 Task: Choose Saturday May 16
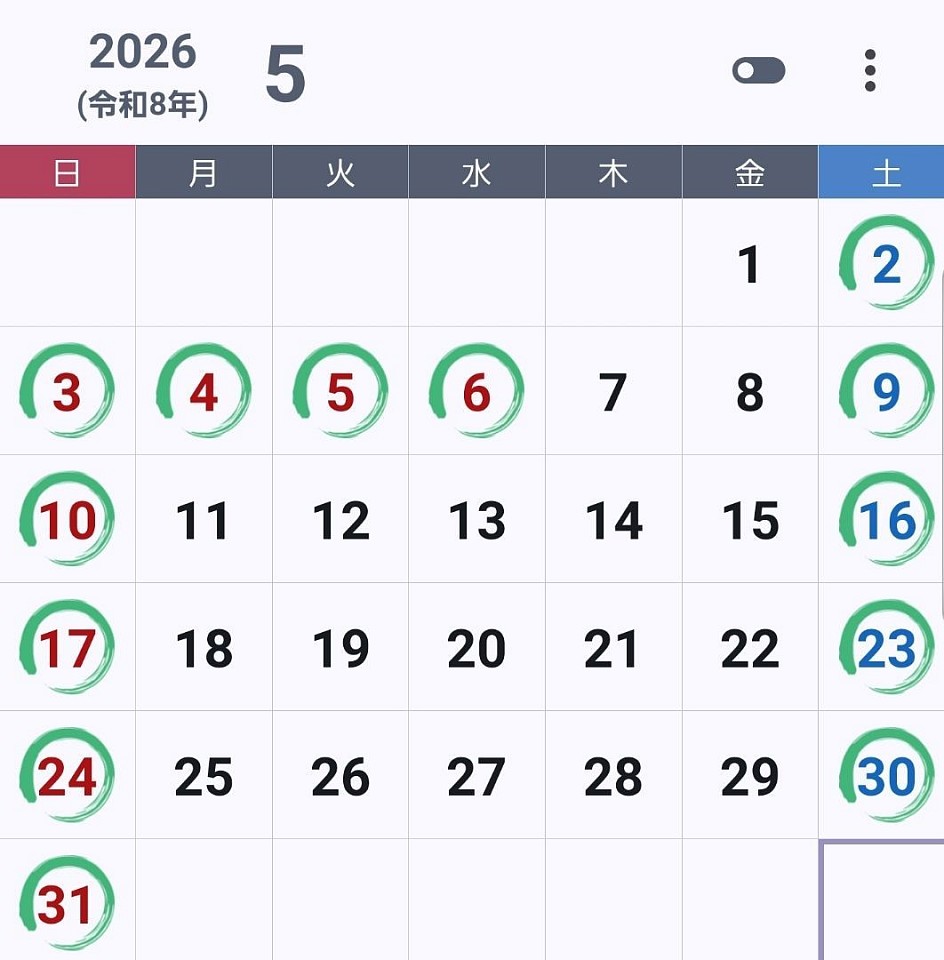pyautogui.click(x=886, y=521)
